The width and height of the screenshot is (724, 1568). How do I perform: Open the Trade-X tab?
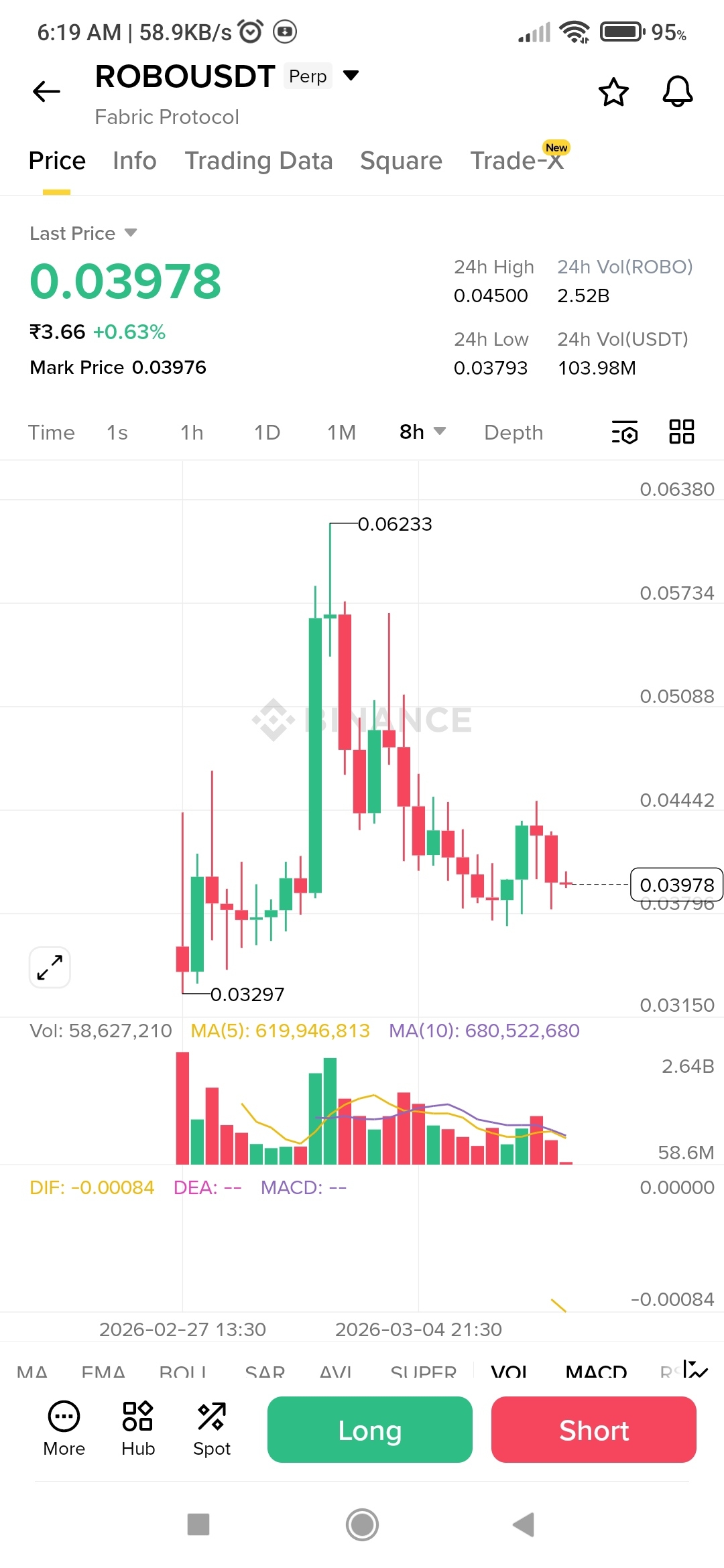(x=517, y=161)
